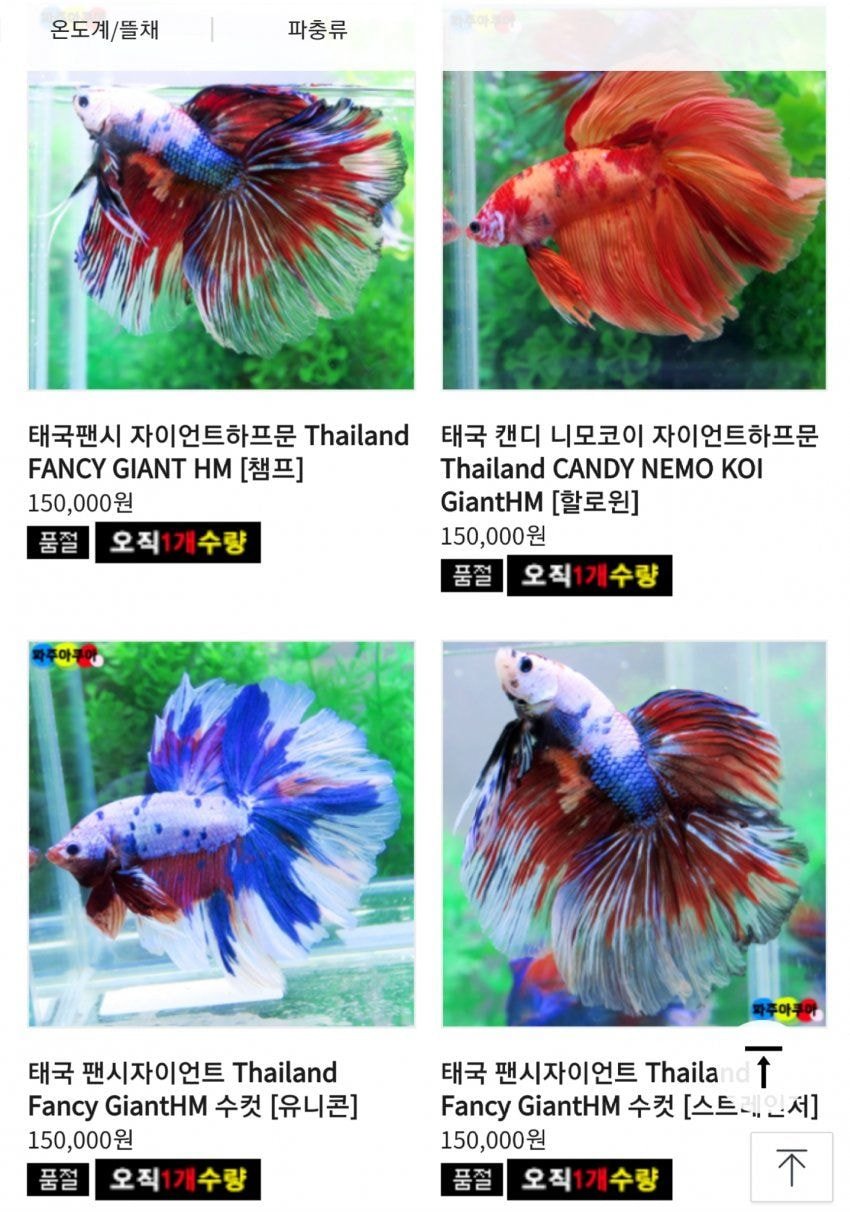This screenshot has height=1212, width=850.
Task: Tap the 태국 팬시자이언트 [유니콘] title link
Action: pyautogui.click(x=192, y=1089)
